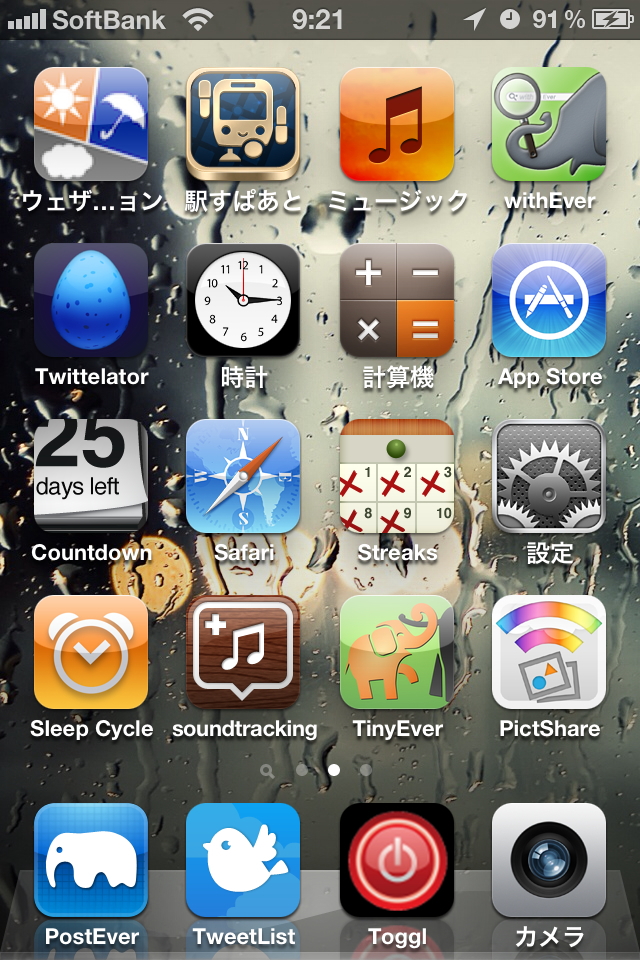This screenshot has width=640, height=960.
Task: Launch the 計算機 calculator
Action: click(x=397, y=300)
